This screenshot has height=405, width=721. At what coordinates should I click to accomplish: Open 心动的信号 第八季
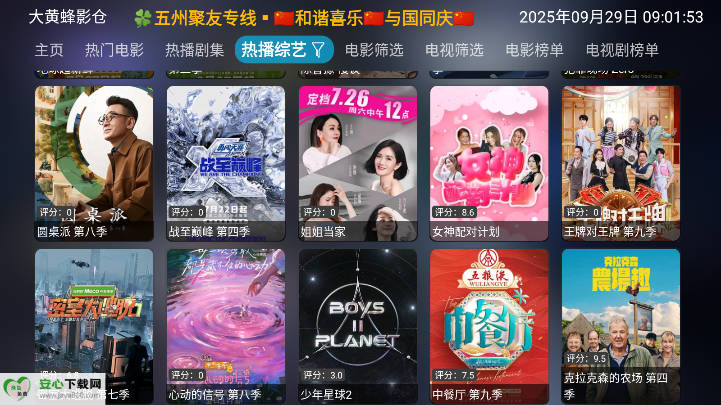226,320
